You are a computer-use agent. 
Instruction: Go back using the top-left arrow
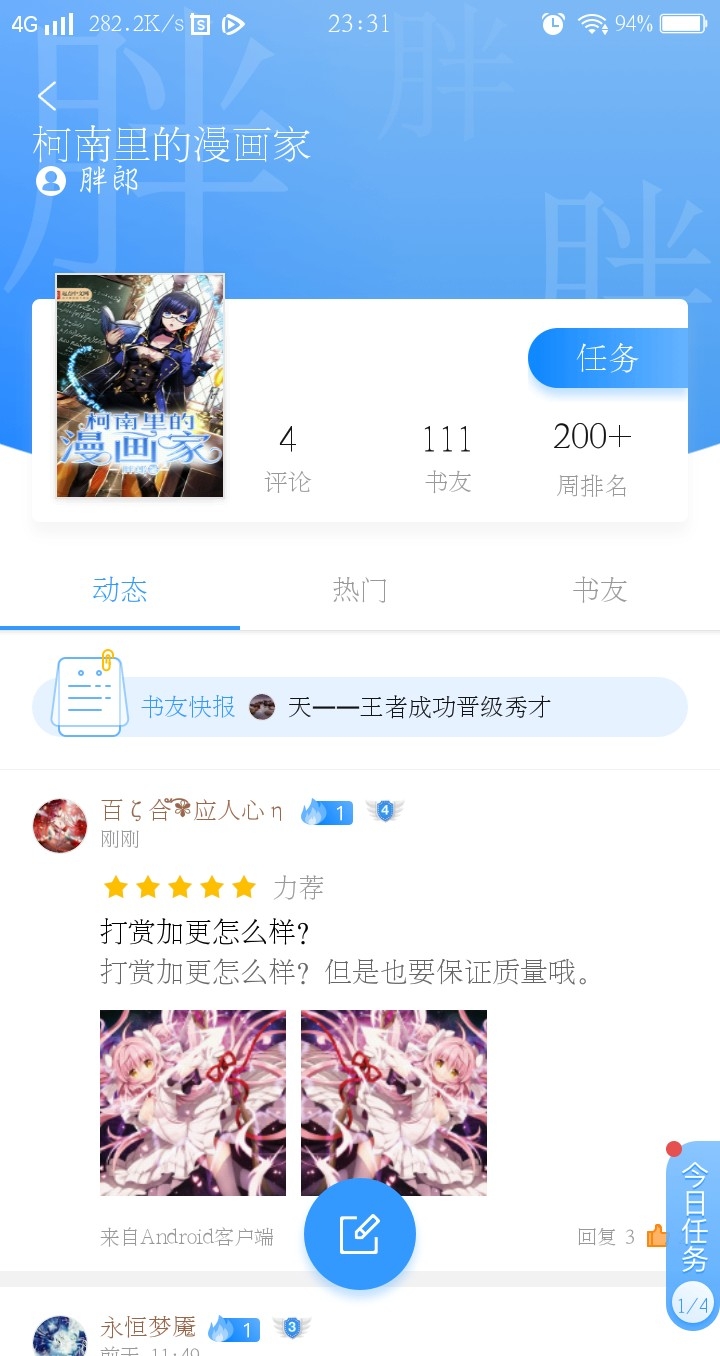point(47,96)
